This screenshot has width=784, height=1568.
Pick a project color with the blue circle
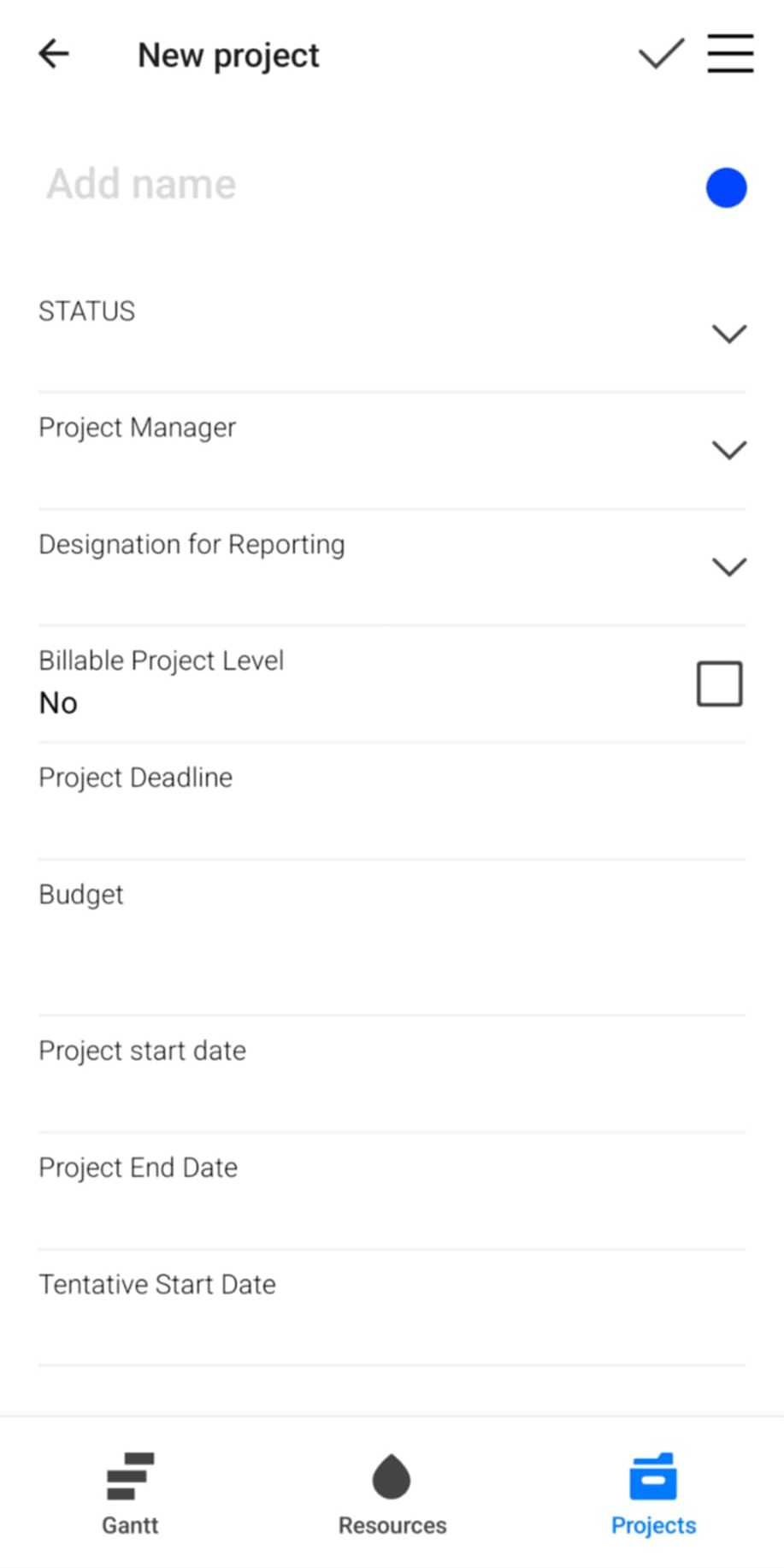(x=725, y=187)
